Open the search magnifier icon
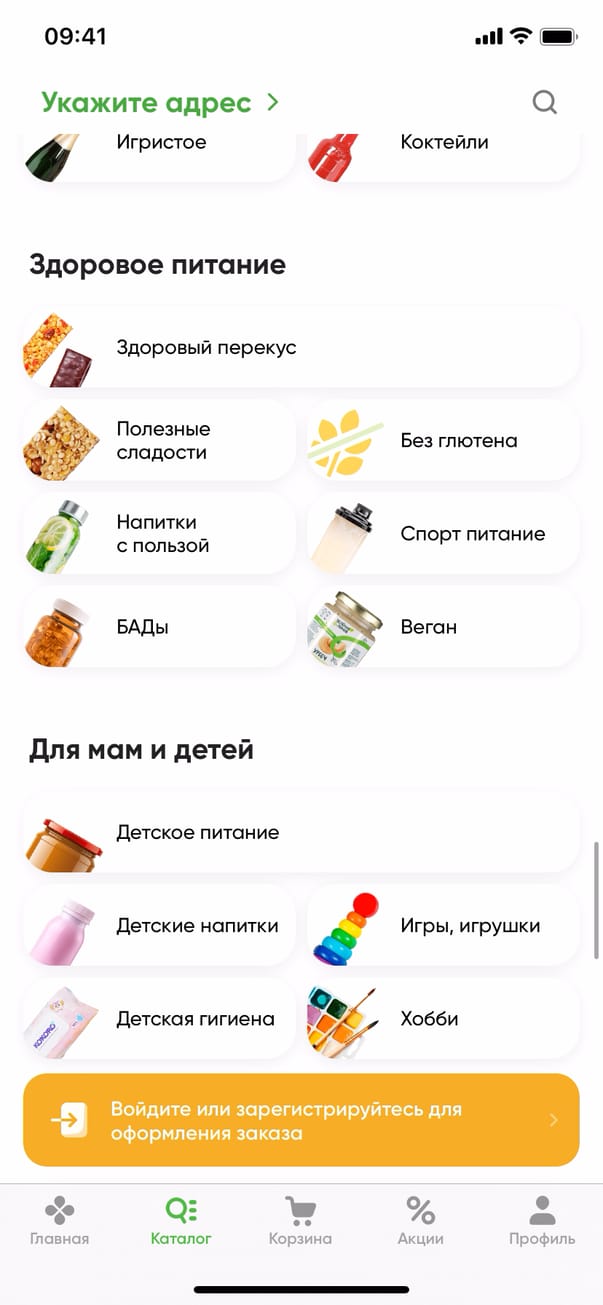The height and width of the screenshot is (1305, 603). pyautogui.click(x=544, y=102)
